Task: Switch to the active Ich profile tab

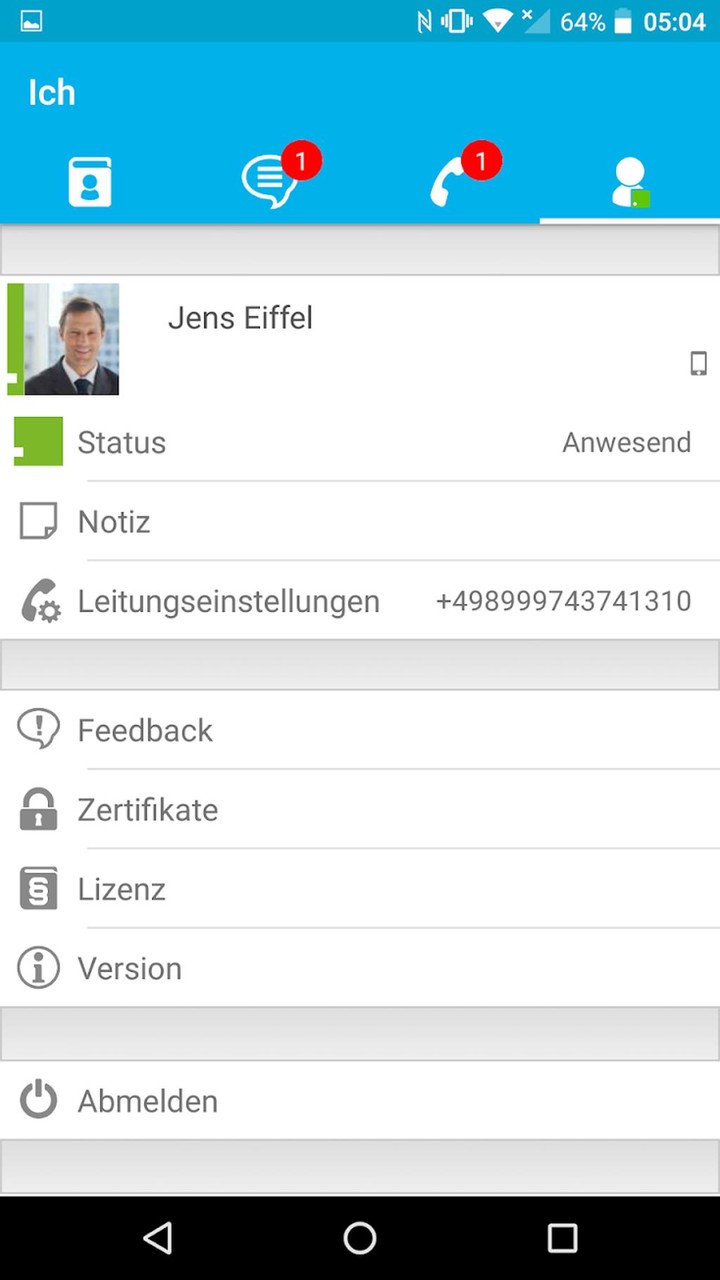Action: pyautogui.click(x=629, y=180)
